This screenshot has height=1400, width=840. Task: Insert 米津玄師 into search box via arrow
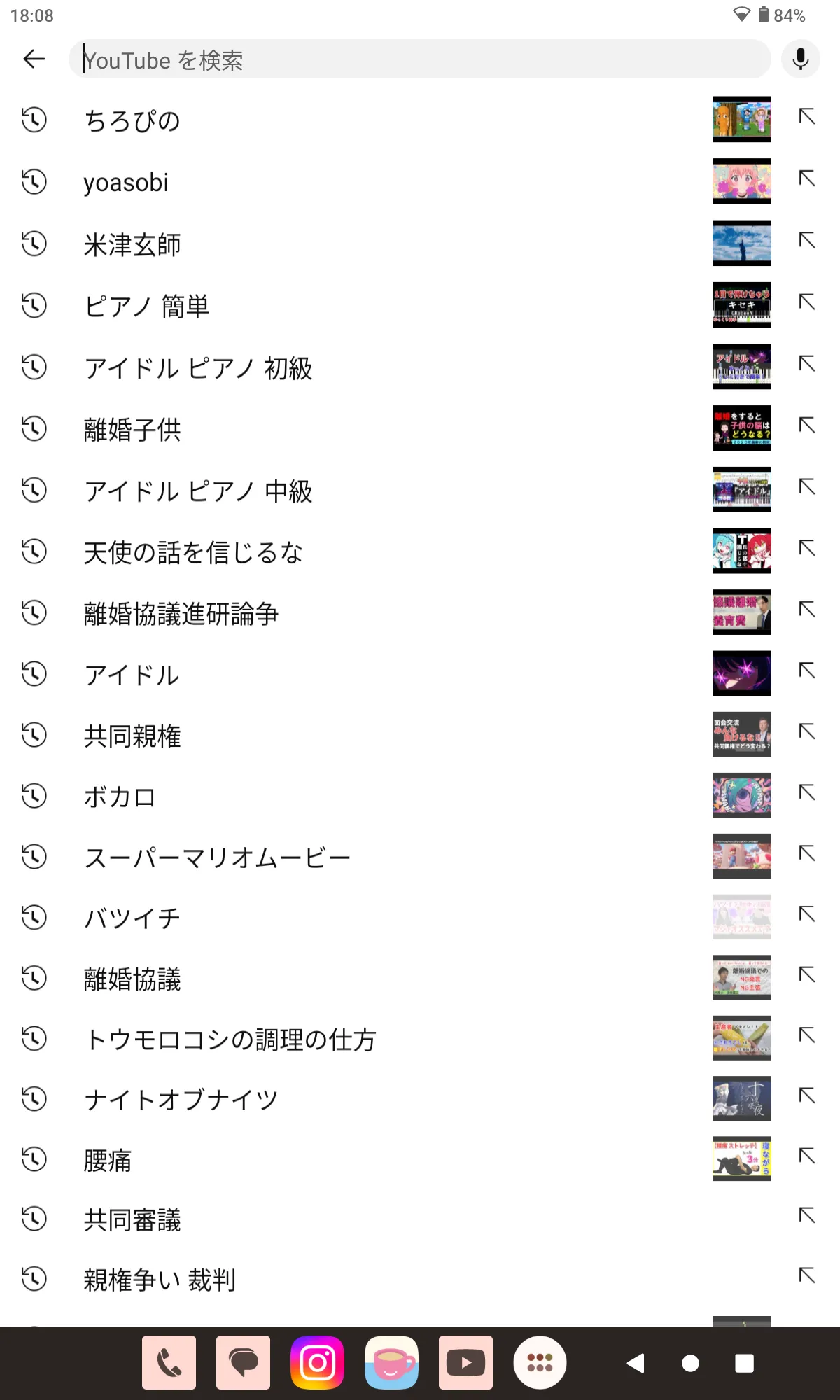807,241
